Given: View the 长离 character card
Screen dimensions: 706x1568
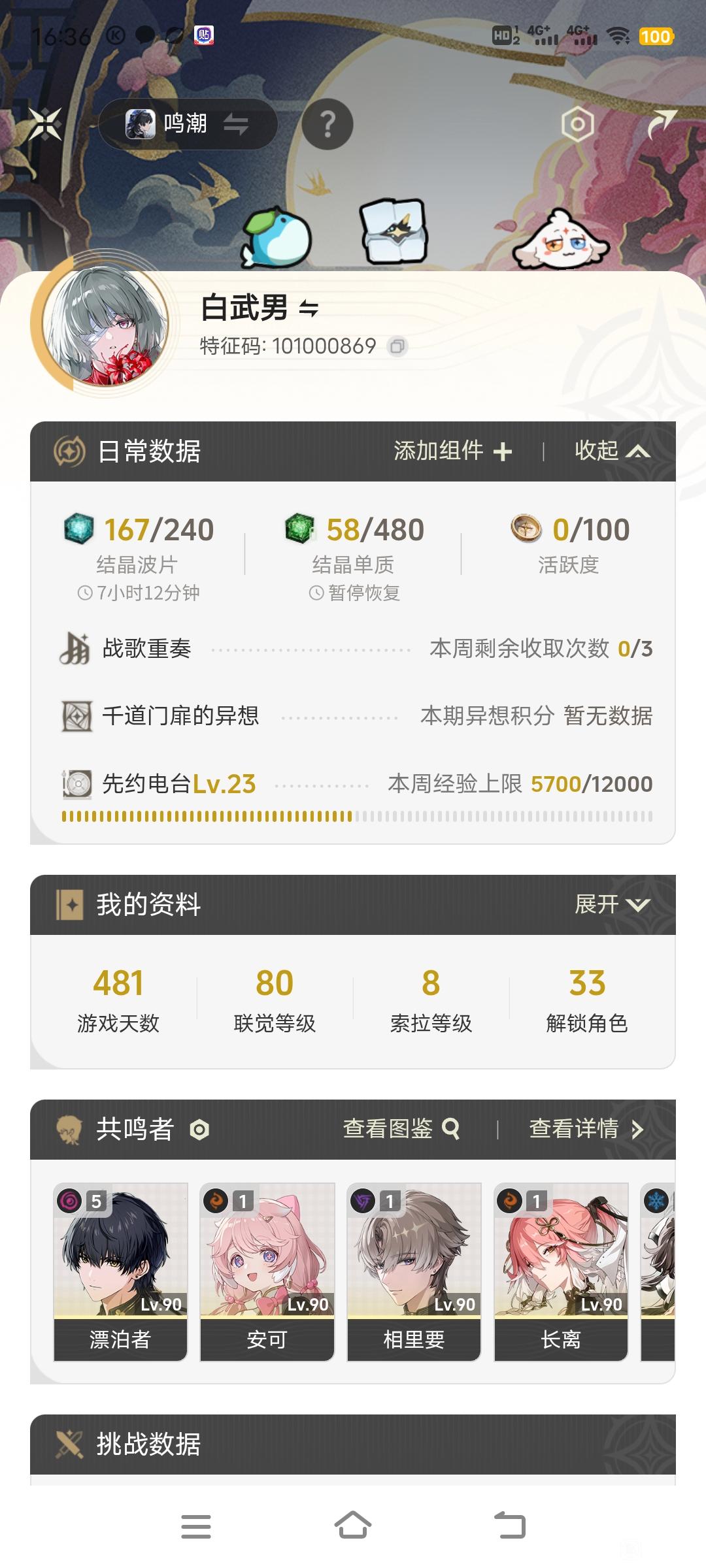Looking at the screenshot, I should tap(561, 1271).
